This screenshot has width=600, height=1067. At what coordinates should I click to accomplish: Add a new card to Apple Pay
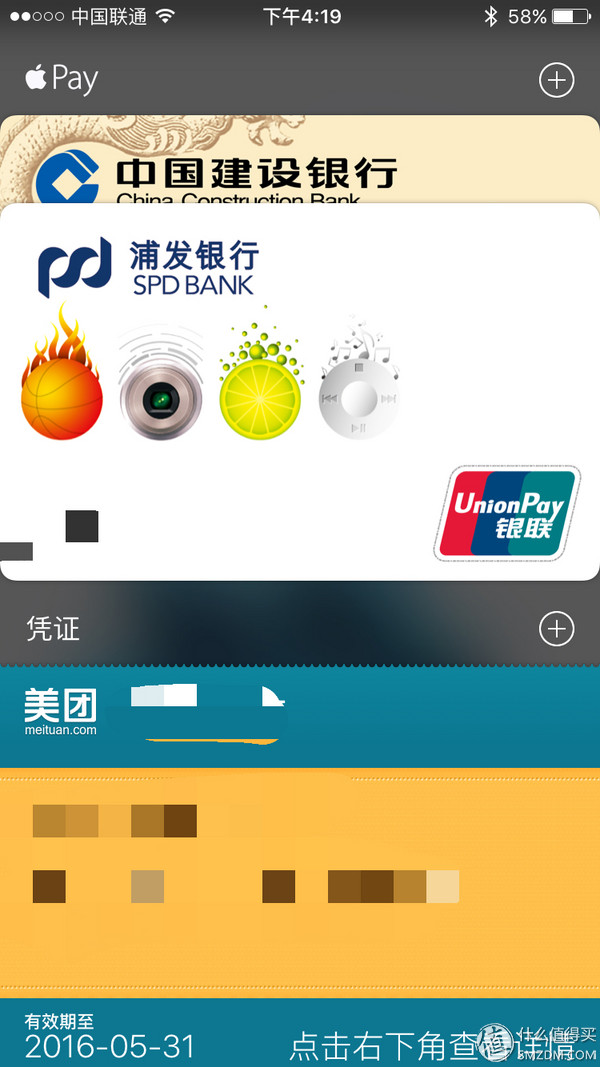point(556,80)
